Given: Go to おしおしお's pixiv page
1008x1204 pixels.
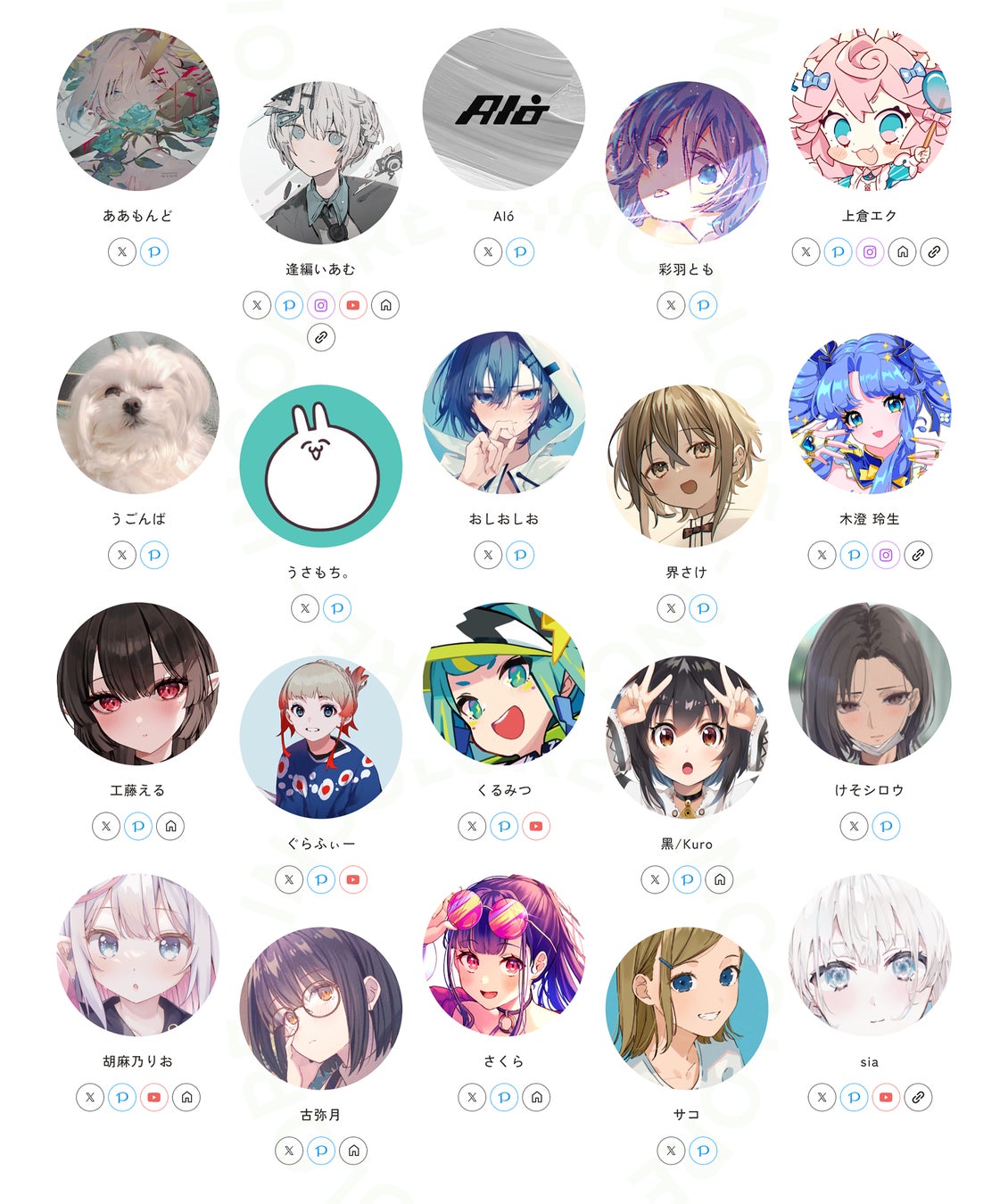Looking at the screenshot, I should [520, 555].
